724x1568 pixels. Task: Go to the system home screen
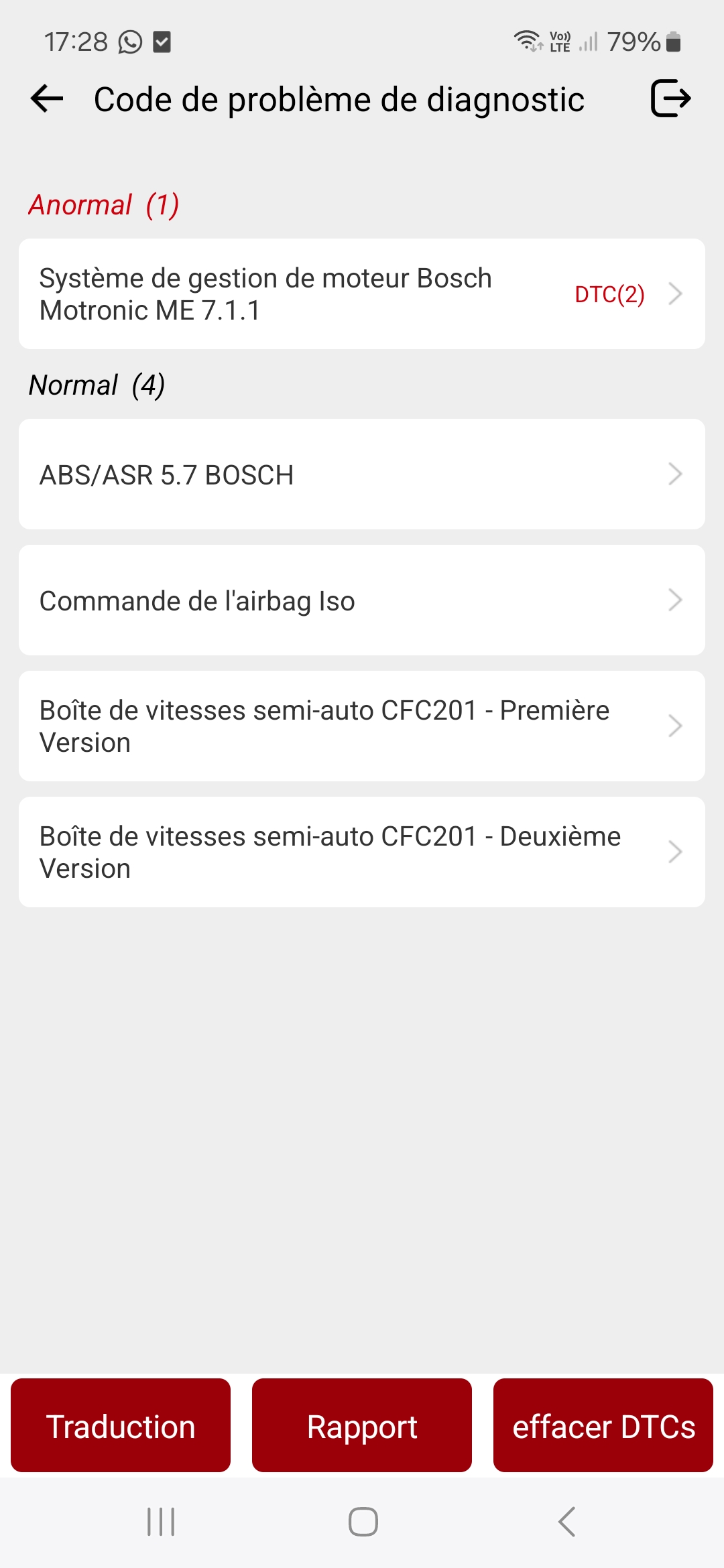coord(363,1522)
